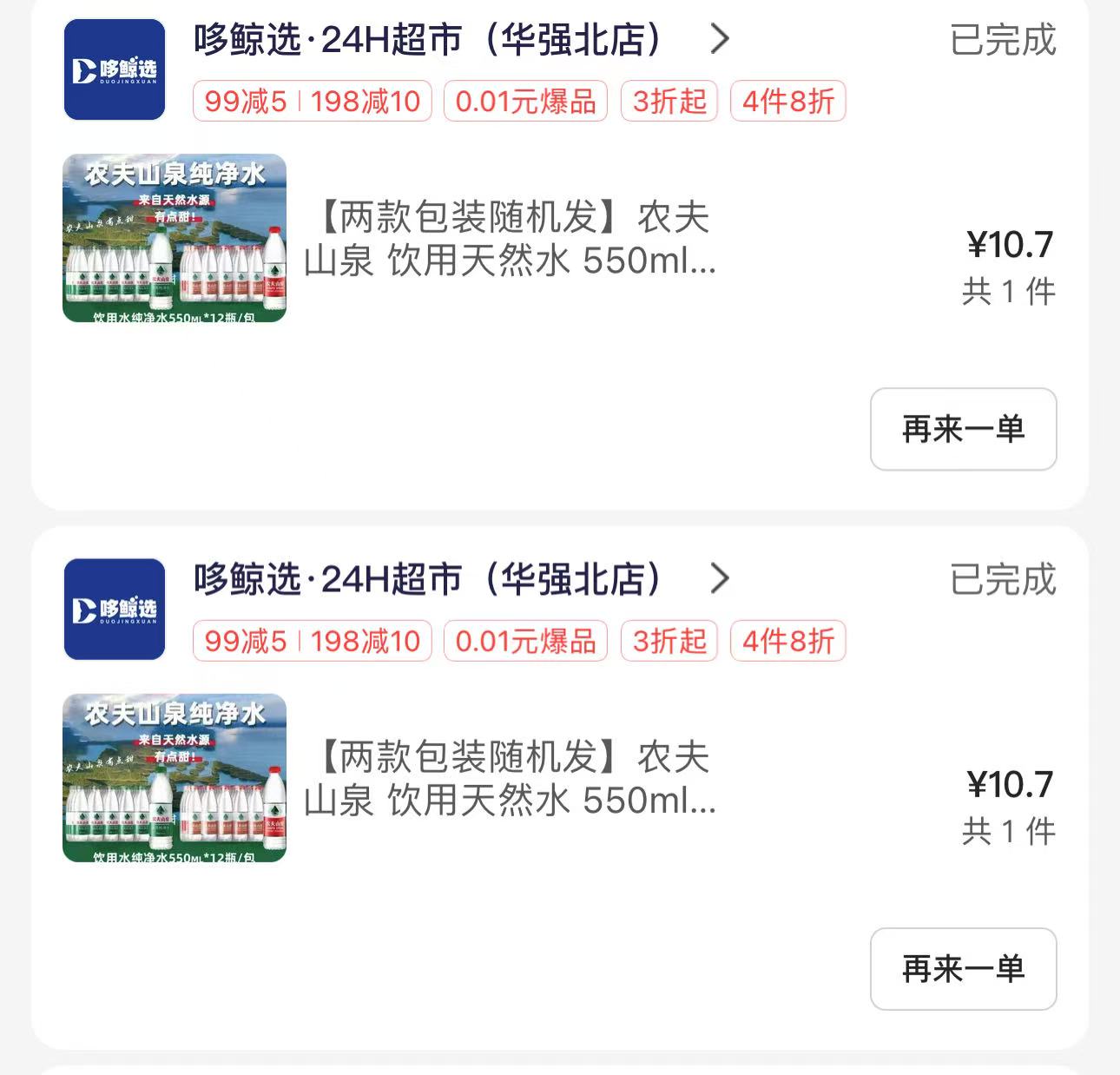Open the 哆鲸选·24H超市 store from the first order
This screenshot has height=1075, width=1120.
tap(461, 39)
